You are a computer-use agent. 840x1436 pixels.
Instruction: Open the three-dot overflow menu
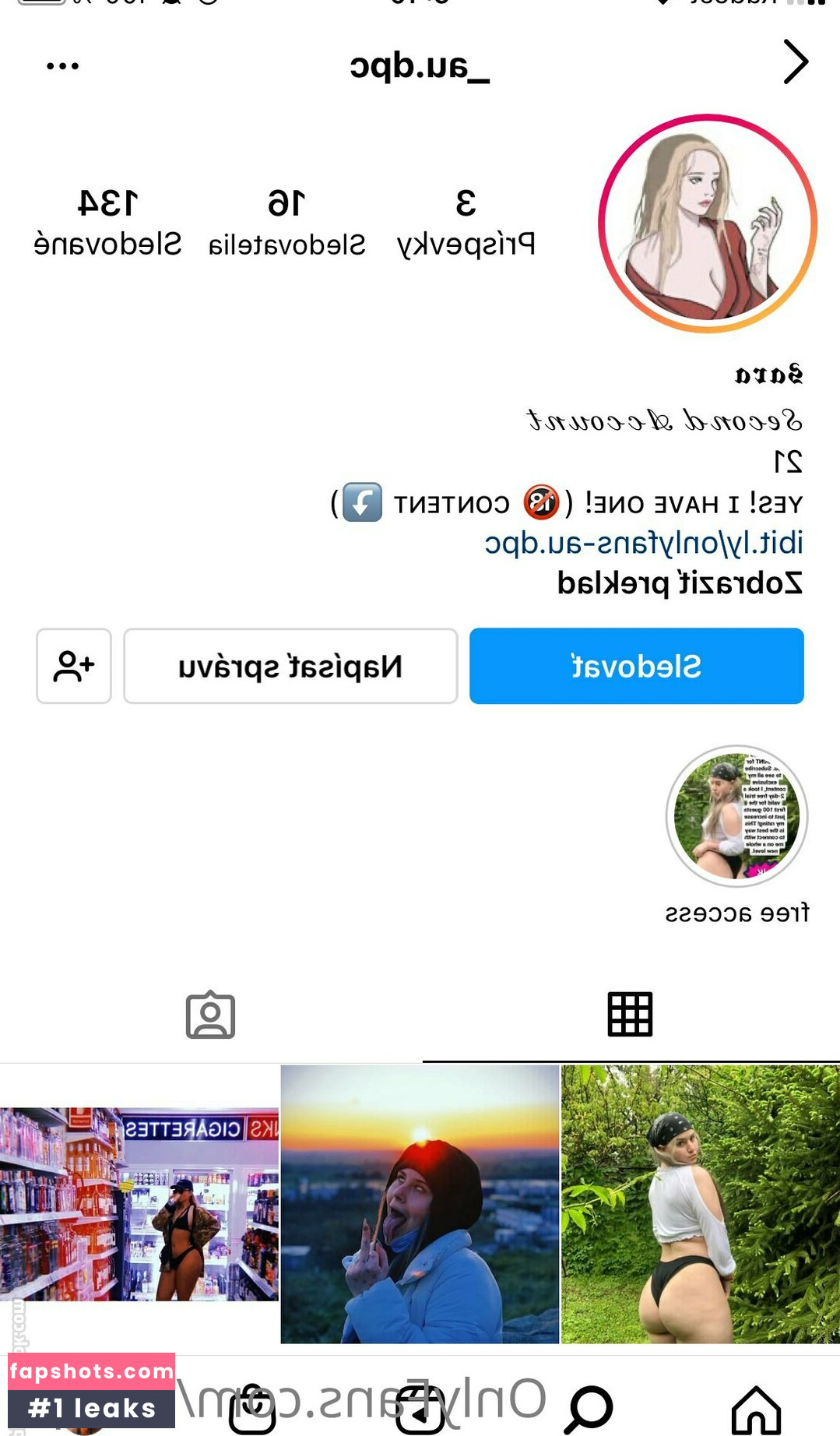pos(62,66)
